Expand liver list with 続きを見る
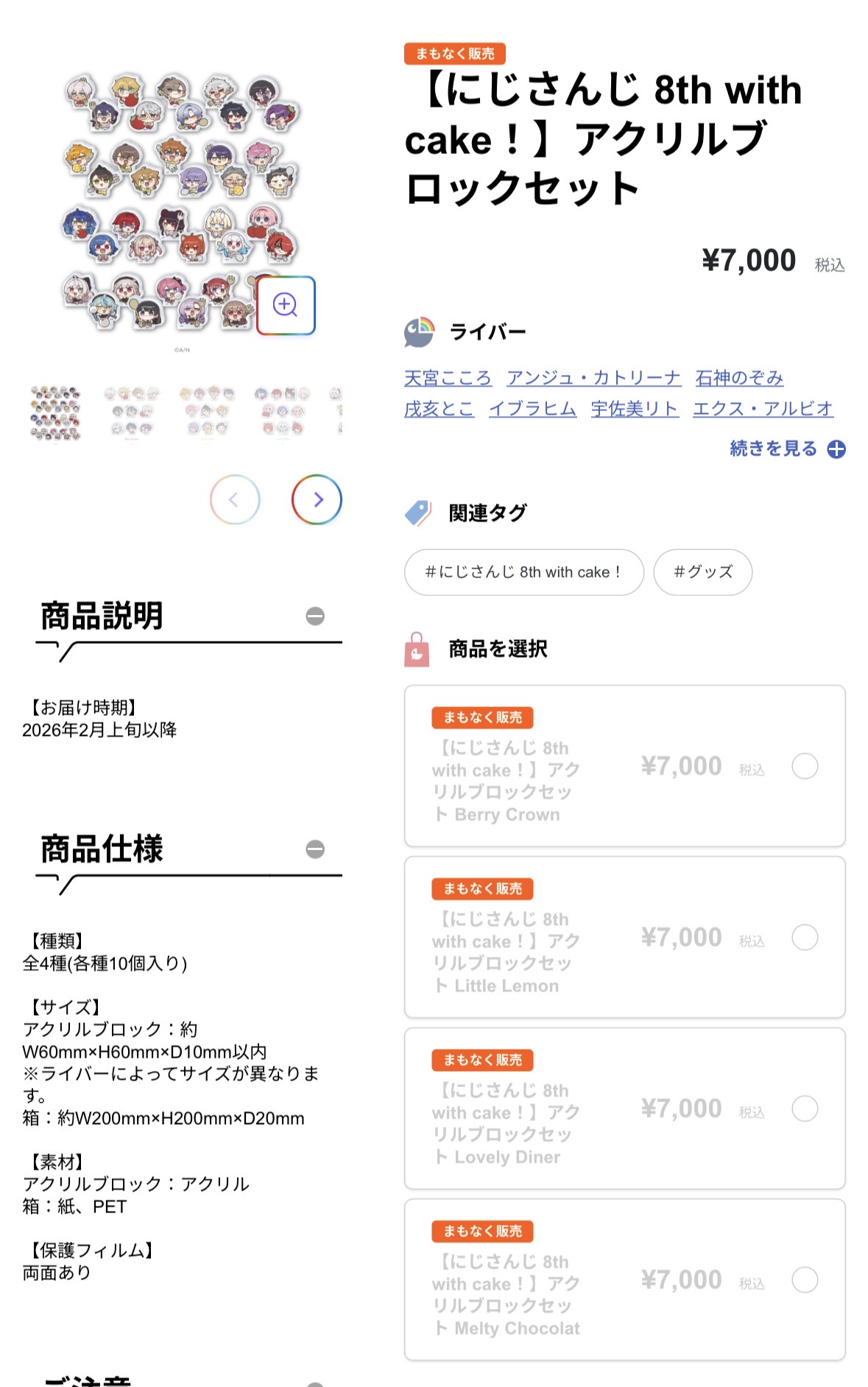 tap(786, 449)
